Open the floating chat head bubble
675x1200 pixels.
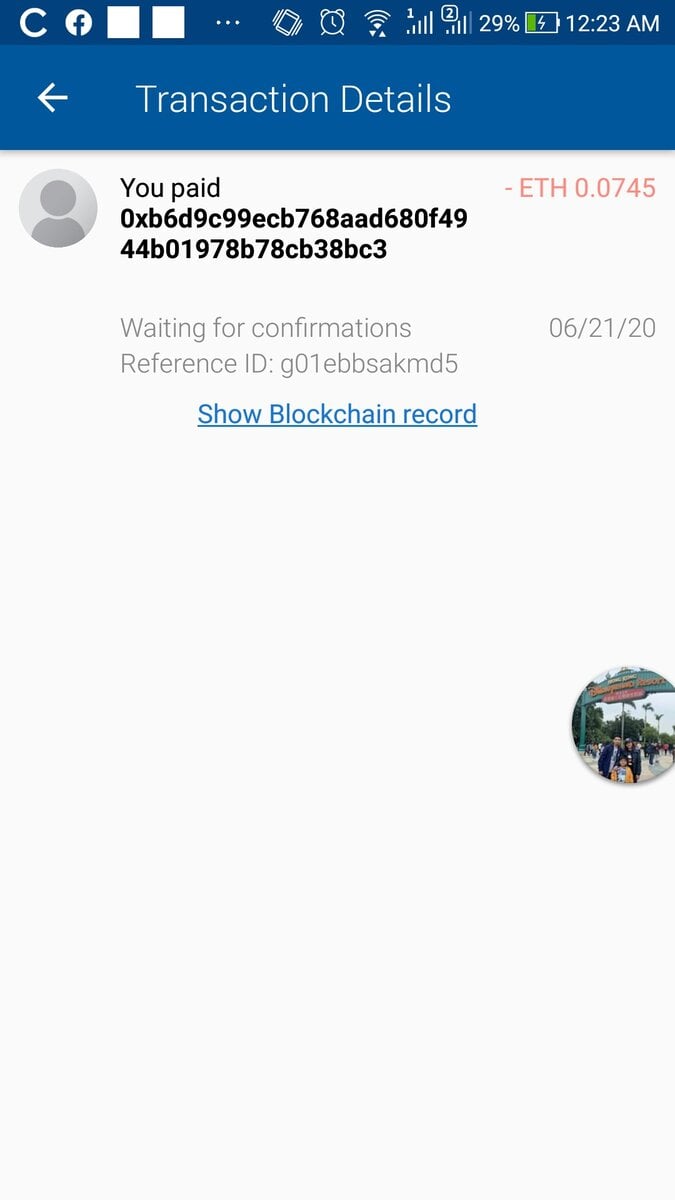[x=626, y=725]
